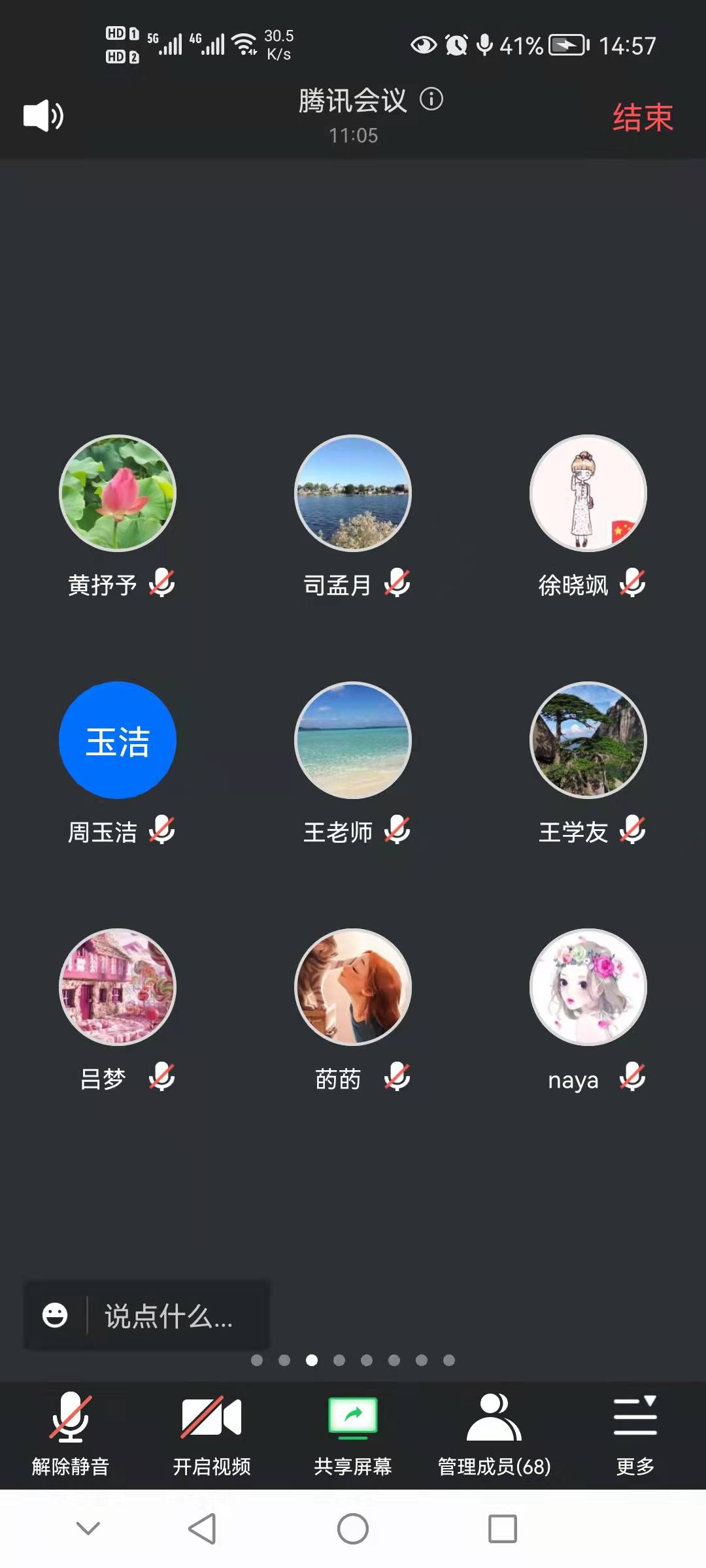The height and width of the screenshot is (1568, 706).
Task: Select participant 徐晓飒's avatar
Action: pos(588,493)
